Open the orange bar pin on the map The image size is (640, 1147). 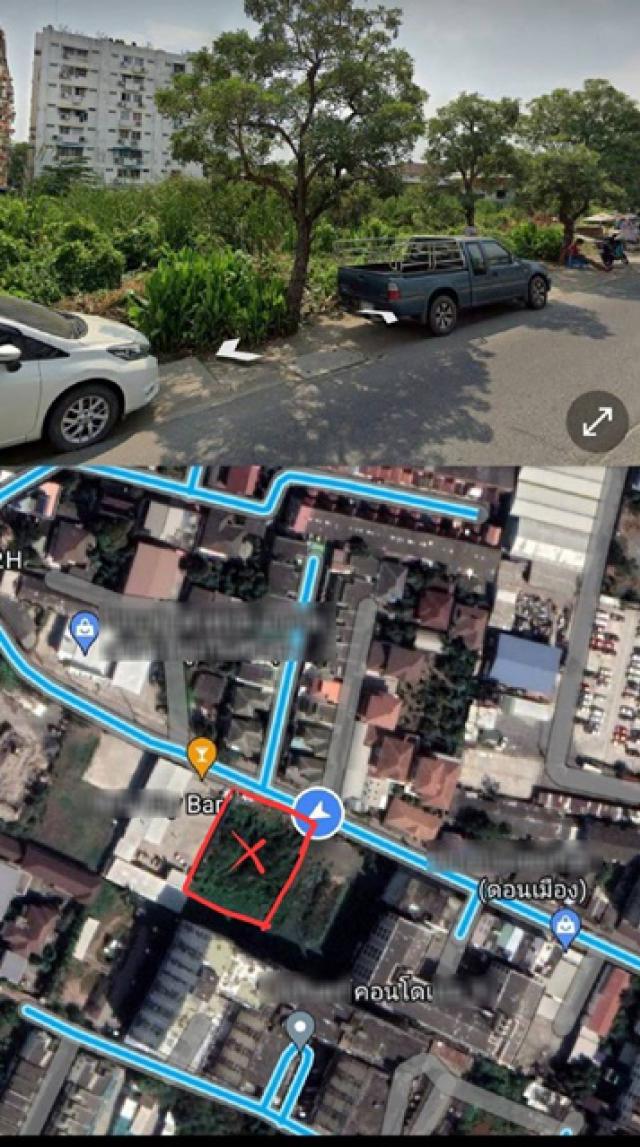point(202,758)
